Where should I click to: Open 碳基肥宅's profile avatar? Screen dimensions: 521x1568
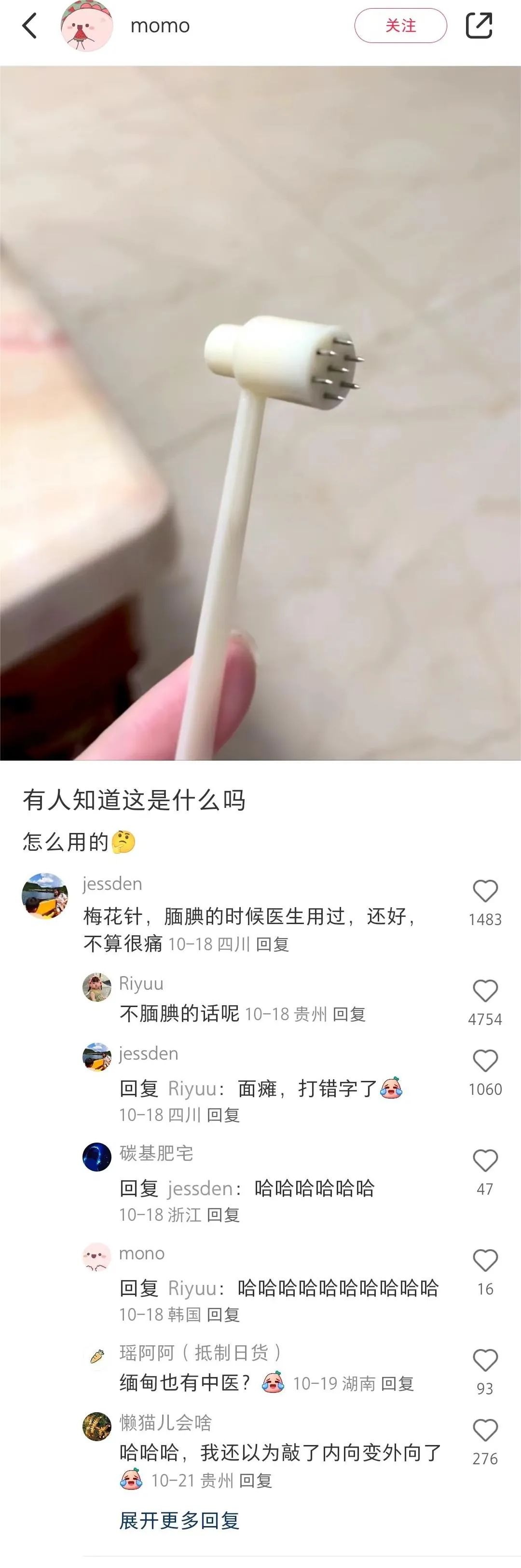(97, 1157)
